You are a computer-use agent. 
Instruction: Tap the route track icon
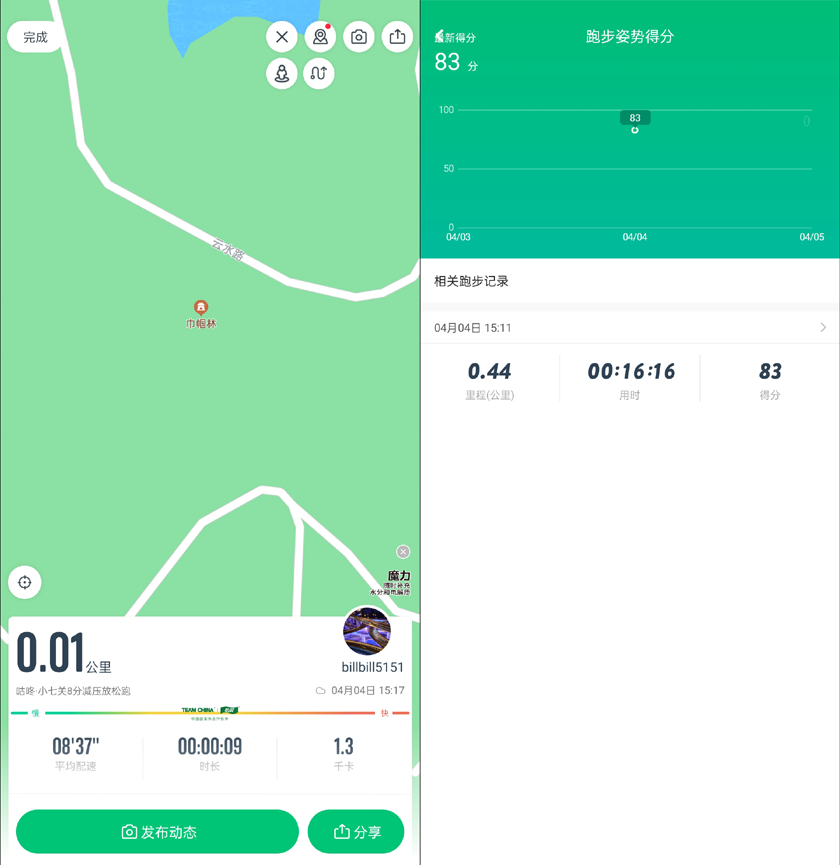click(319, 73)
